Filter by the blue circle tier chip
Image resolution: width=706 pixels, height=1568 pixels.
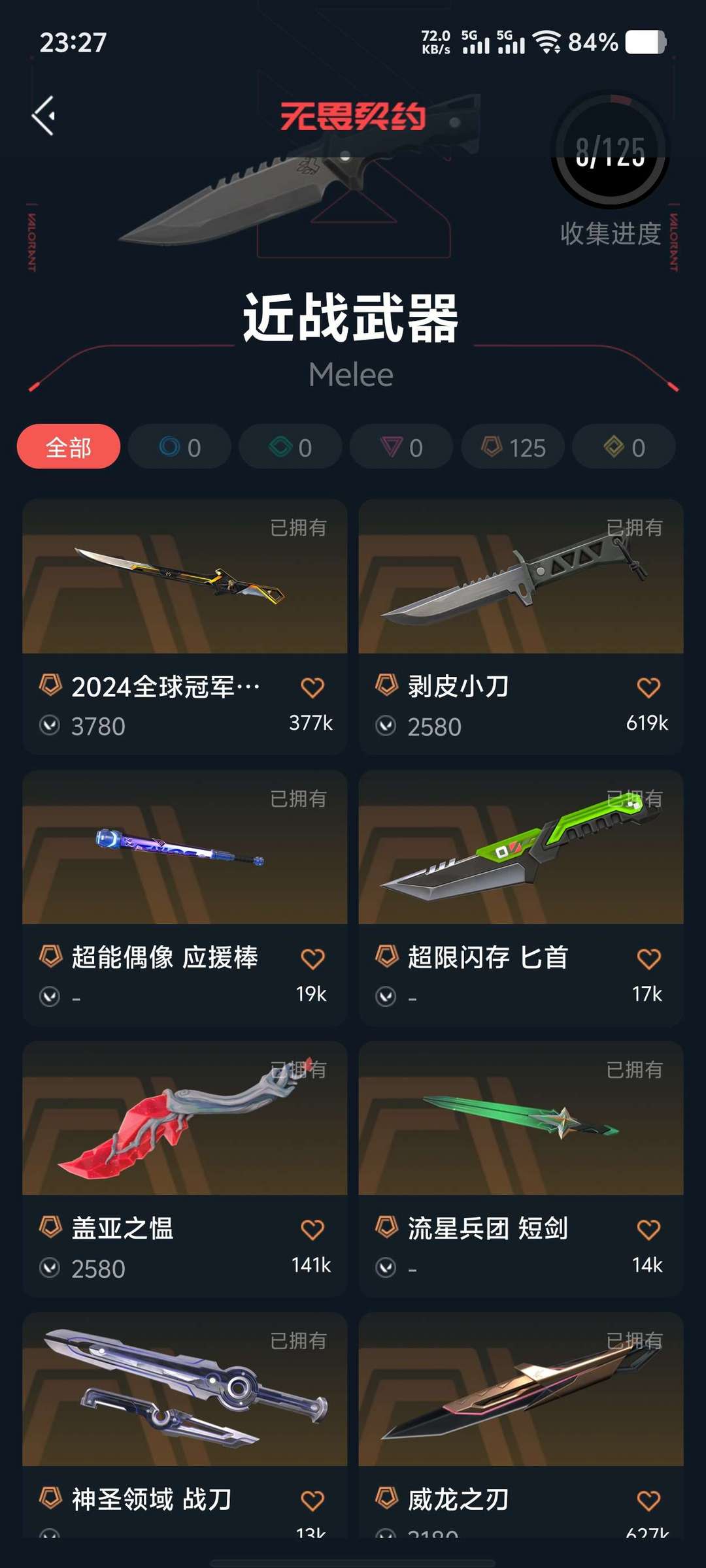[179, 447]
